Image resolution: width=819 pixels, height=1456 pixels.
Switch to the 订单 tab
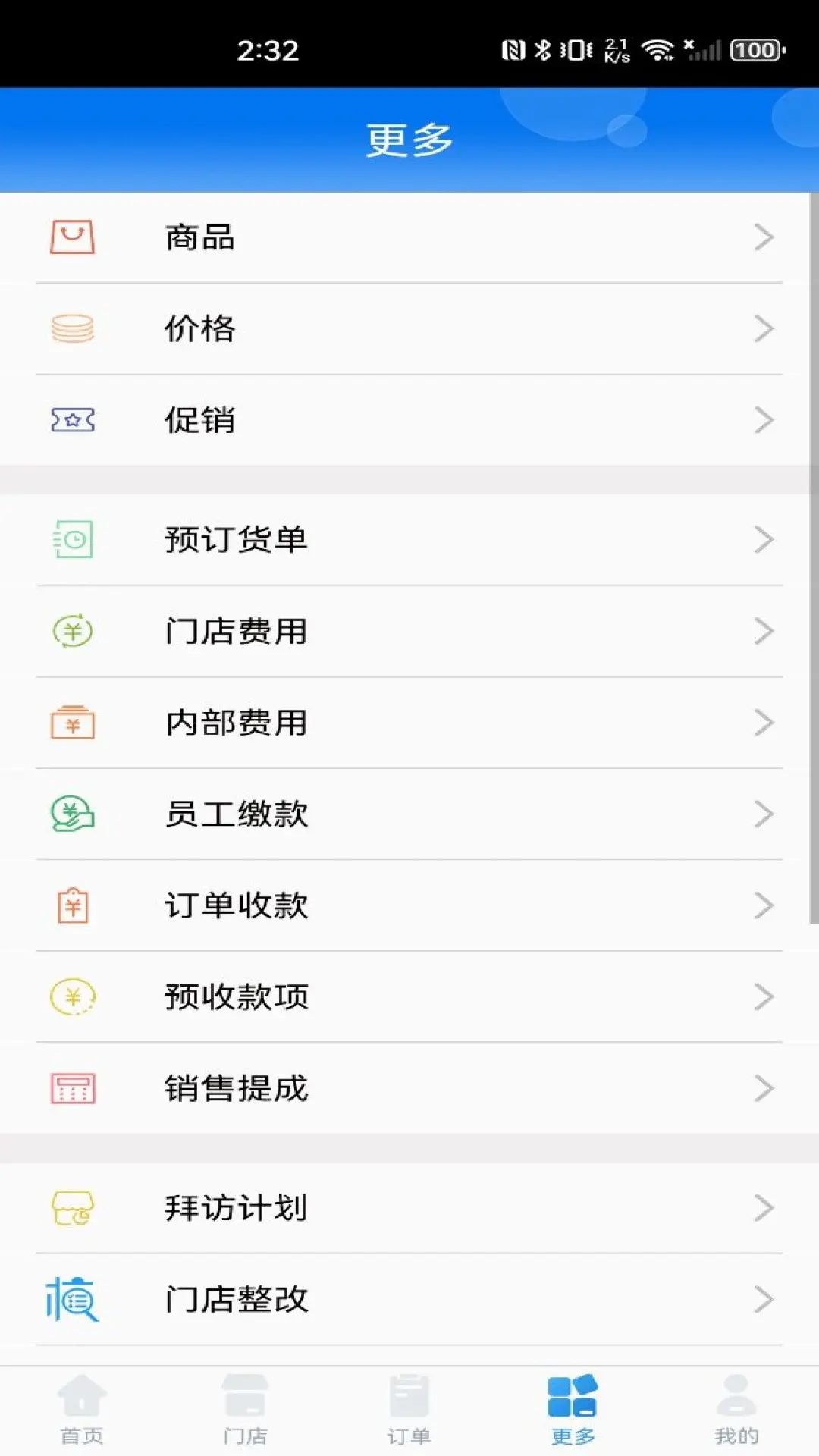point(409,1410)
